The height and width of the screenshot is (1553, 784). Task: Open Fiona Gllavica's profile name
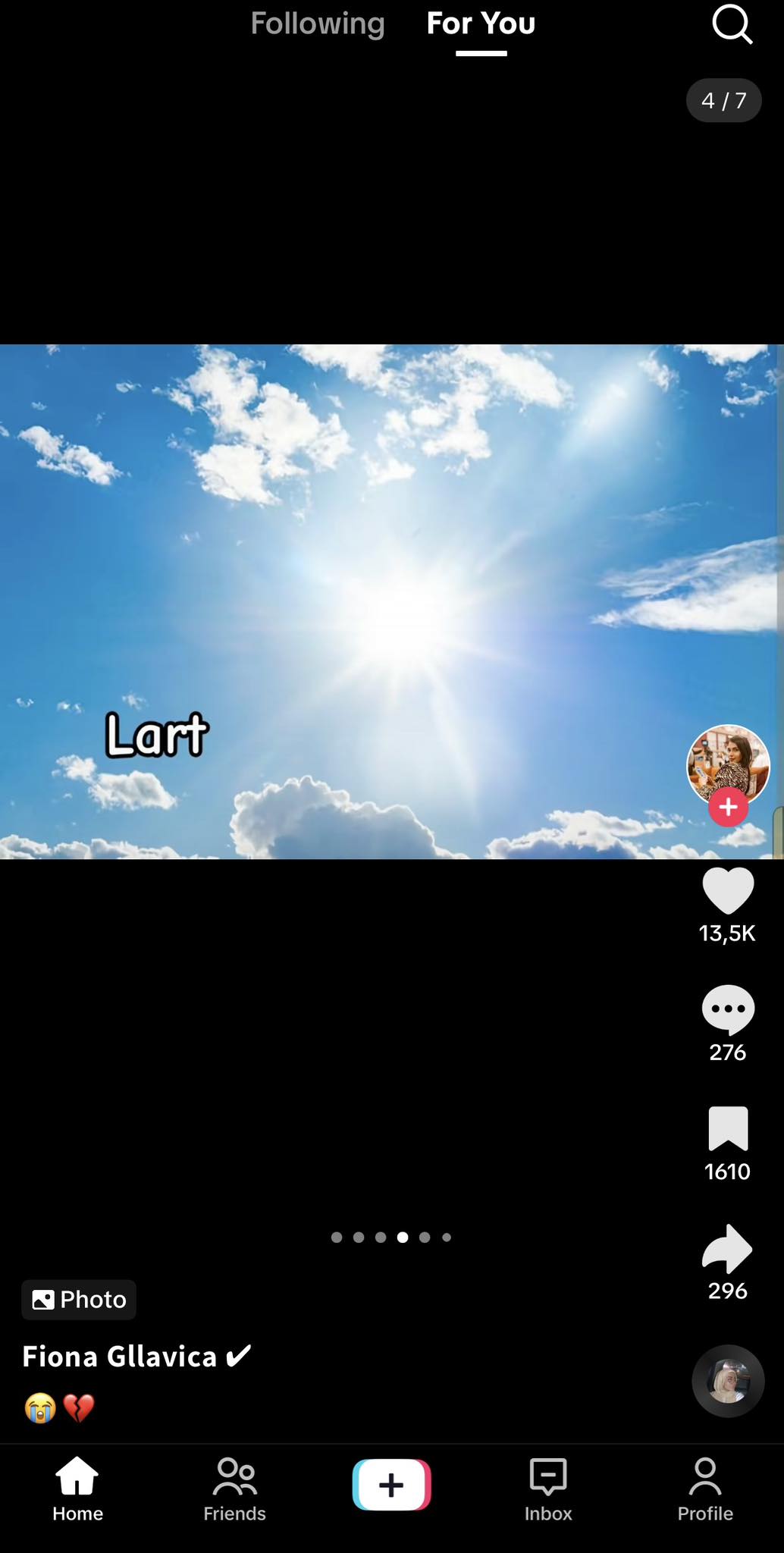pos(120,1357)
